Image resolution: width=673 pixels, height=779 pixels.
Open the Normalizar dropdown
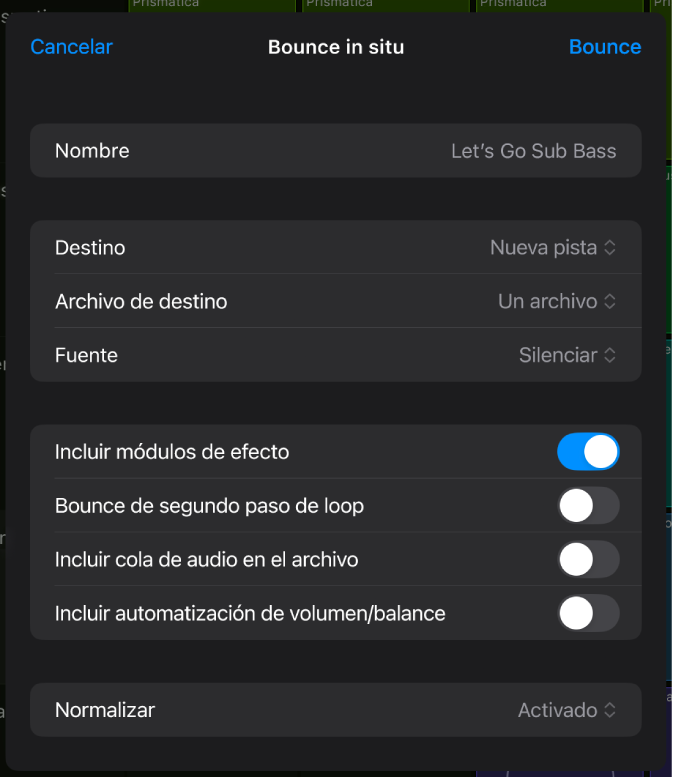566,711
